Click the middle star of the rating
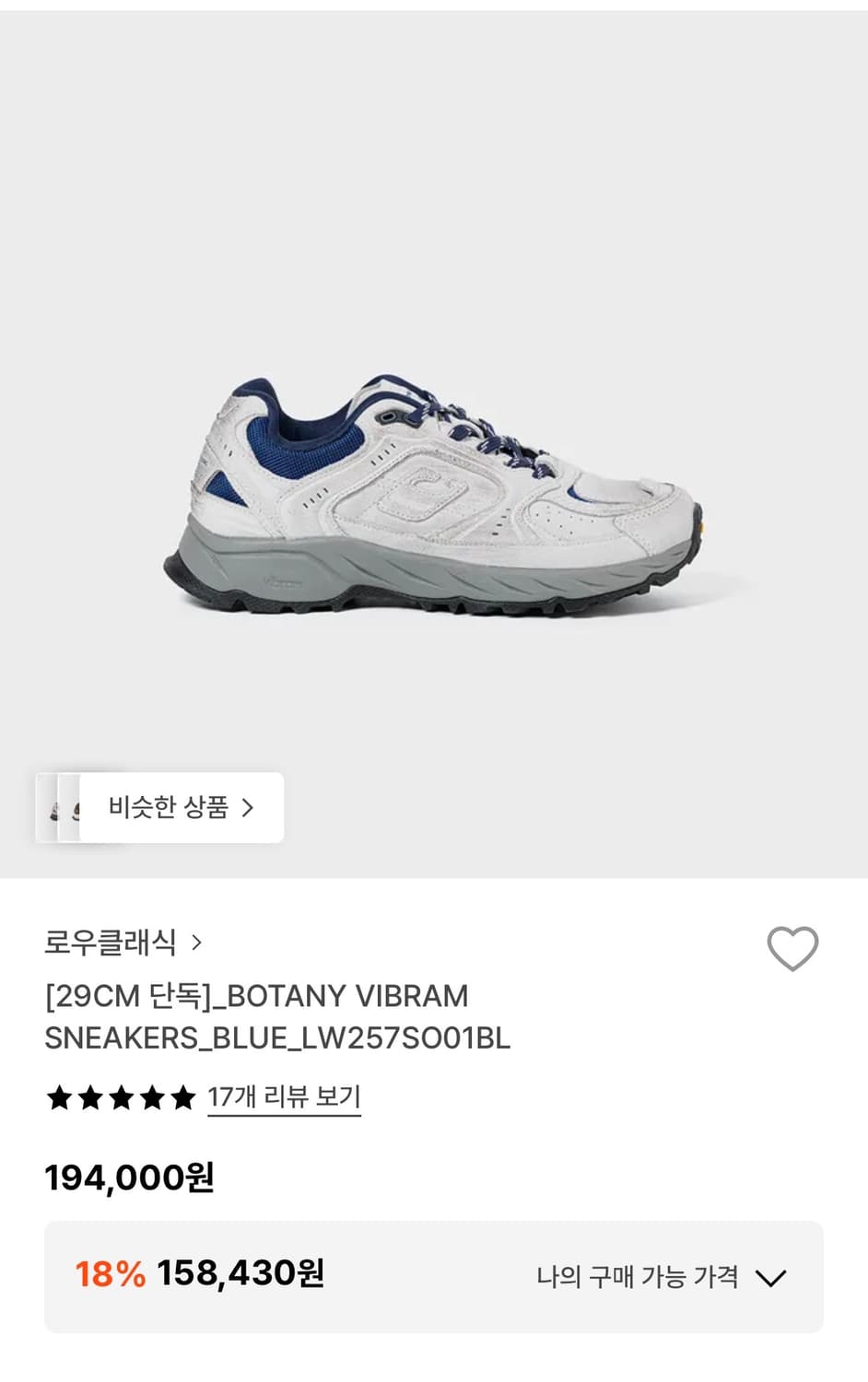This screenshot has height=1382, width=868. click(x=121, y=1097)
